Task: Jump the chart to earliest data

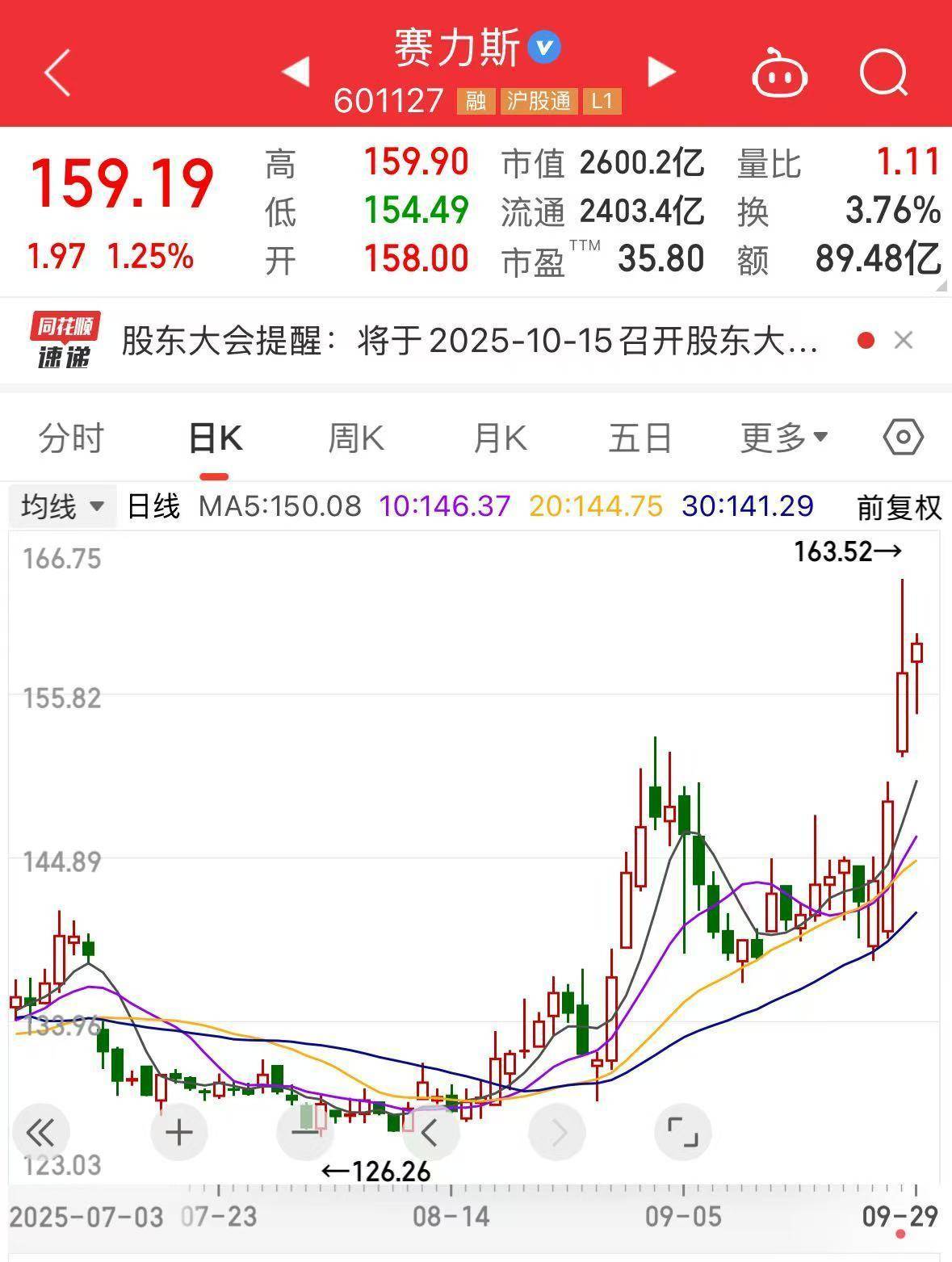Action: 40,1133
